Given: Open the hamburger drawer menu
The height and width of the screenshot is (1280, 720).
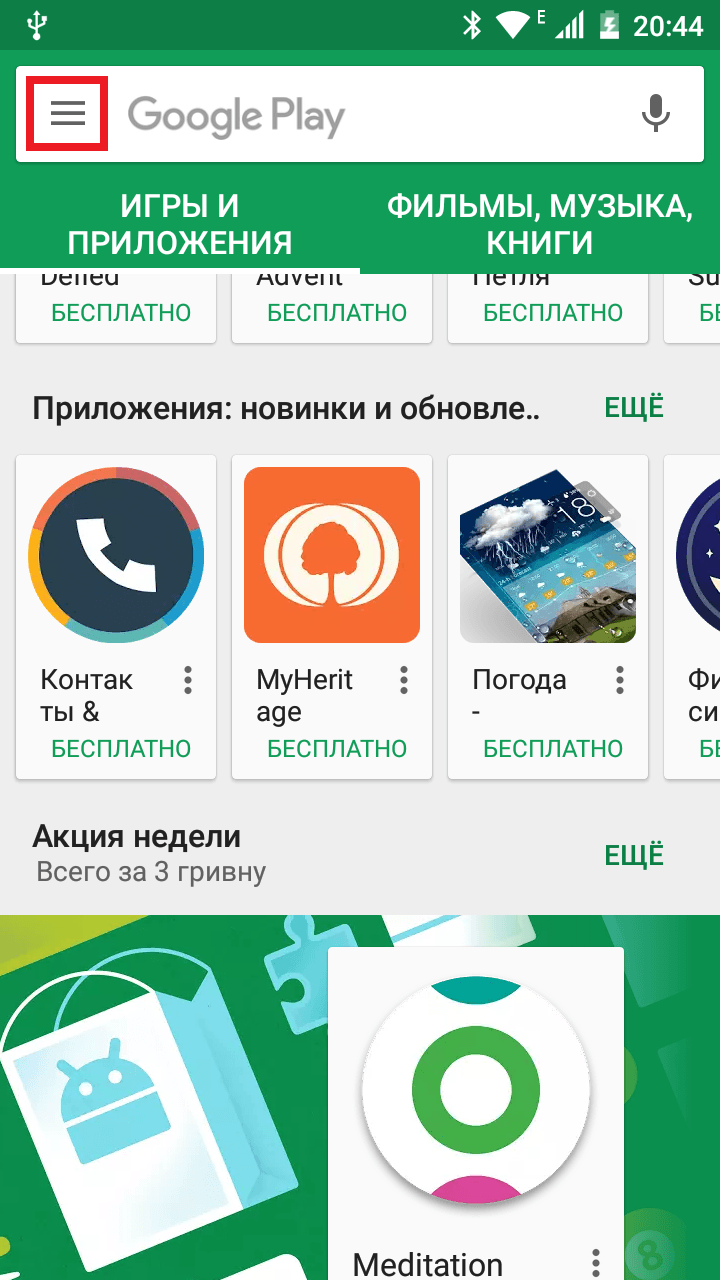Looking at the screenshot, I should coord(68,114).
